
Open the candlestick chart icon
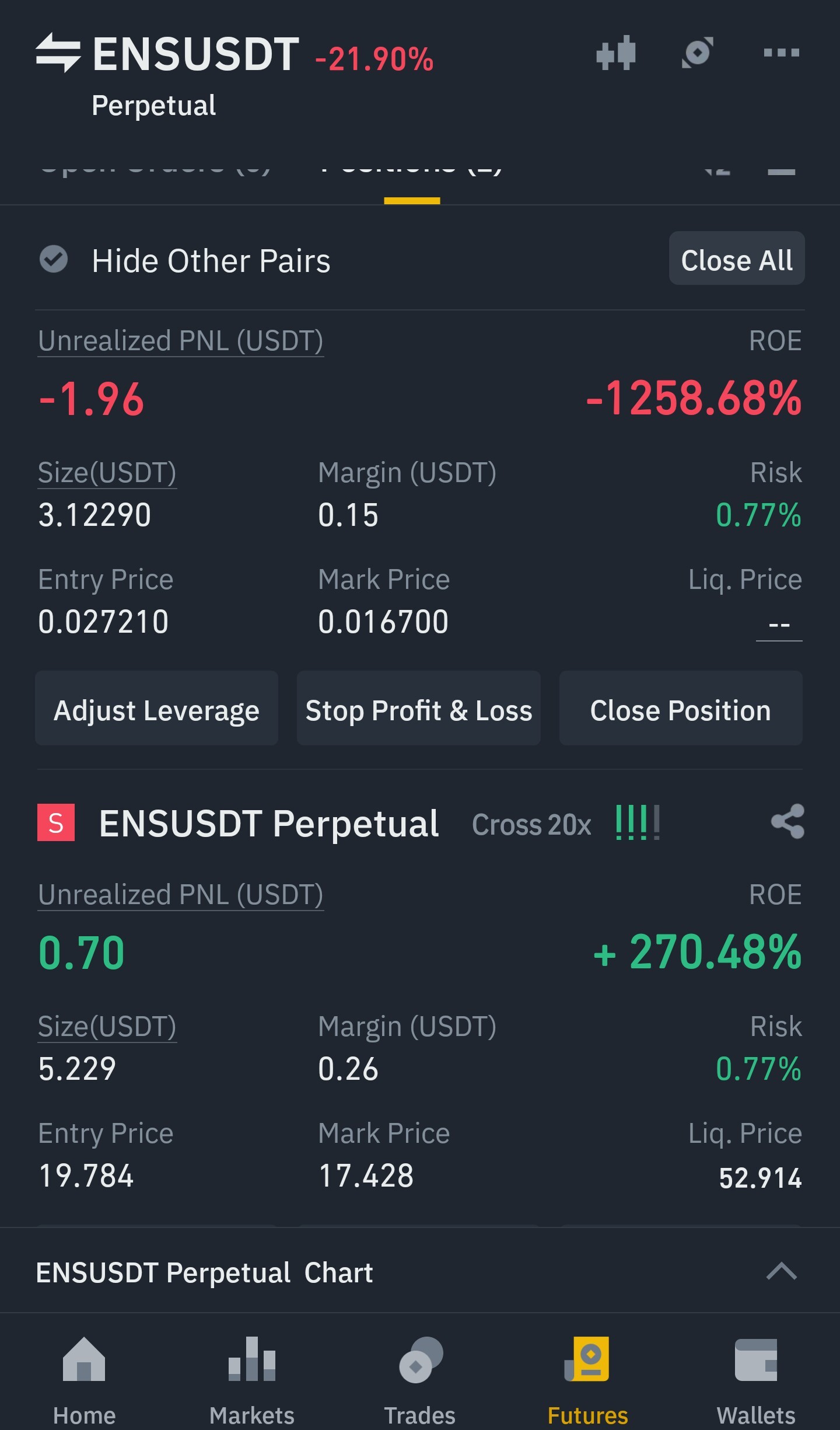pyautogui.click(x=616, y=53)
